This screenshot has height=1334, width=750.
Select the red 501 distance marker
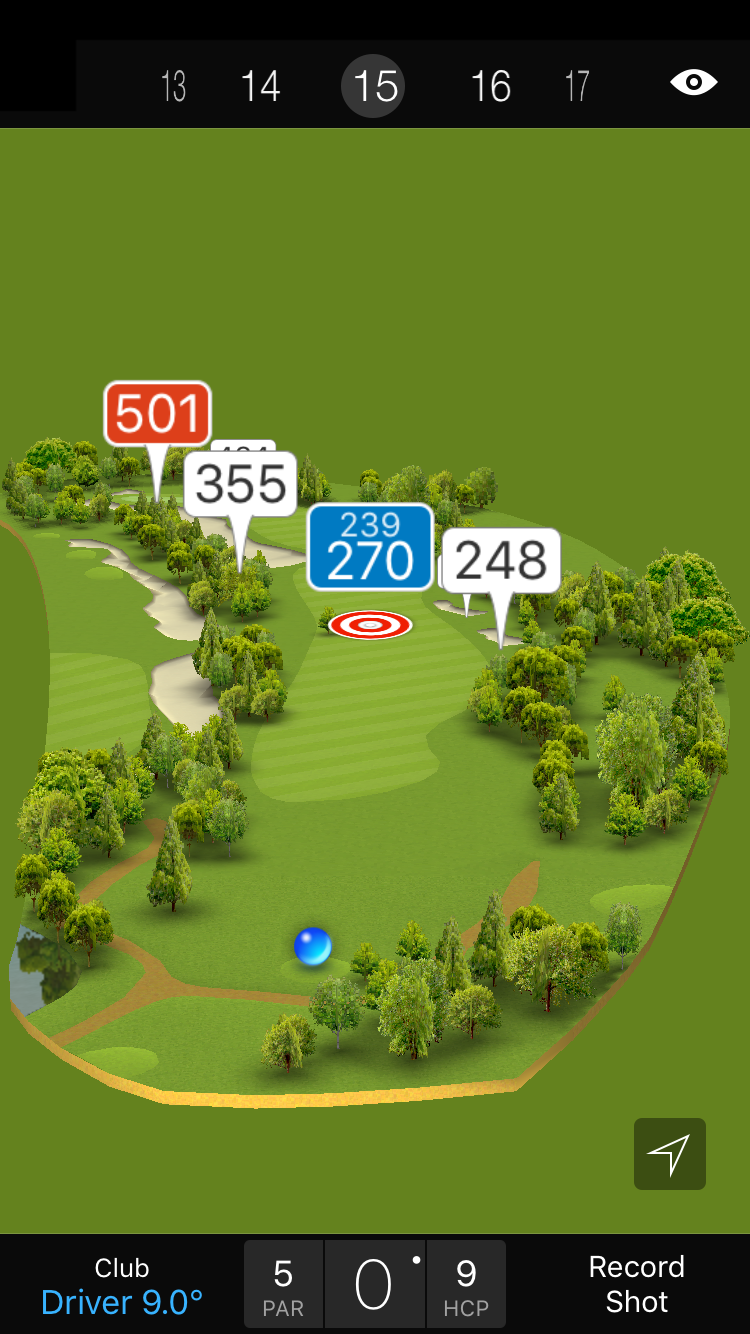coord(157,413)
